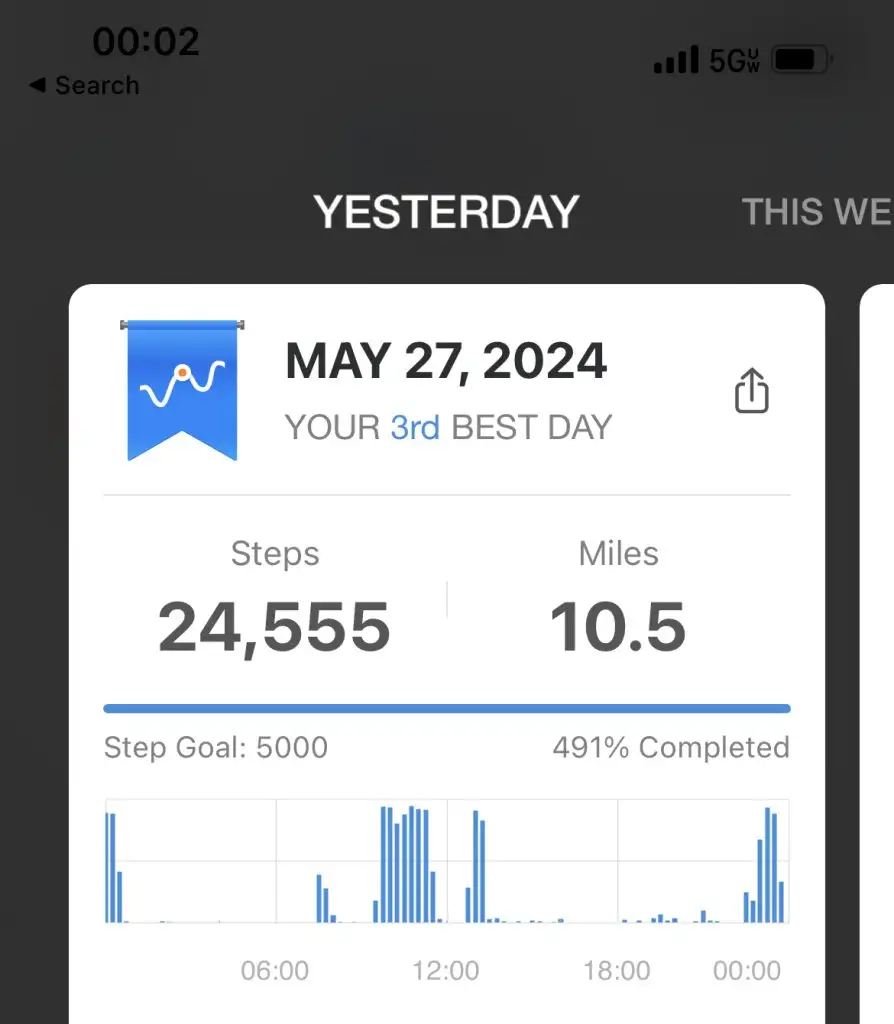Screen dimensions: 894x1024
Task: Share the May 27 step summary
Action: coord(751,390)
